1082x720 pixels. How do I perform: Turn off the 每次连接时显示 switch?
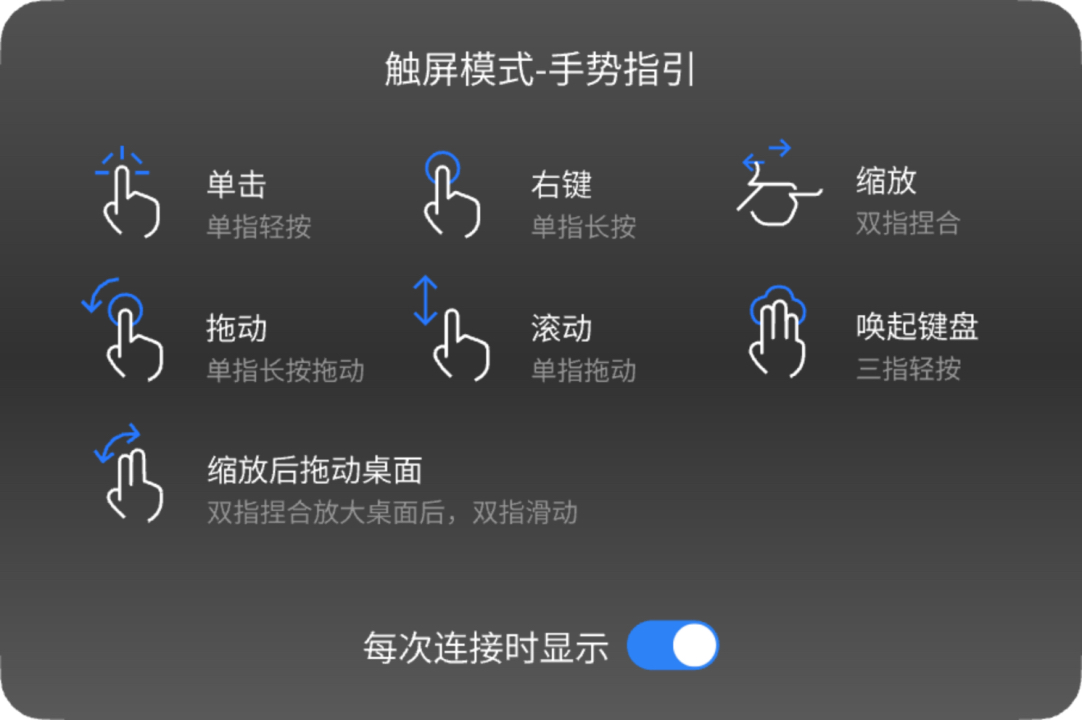(x=672, y=646)
